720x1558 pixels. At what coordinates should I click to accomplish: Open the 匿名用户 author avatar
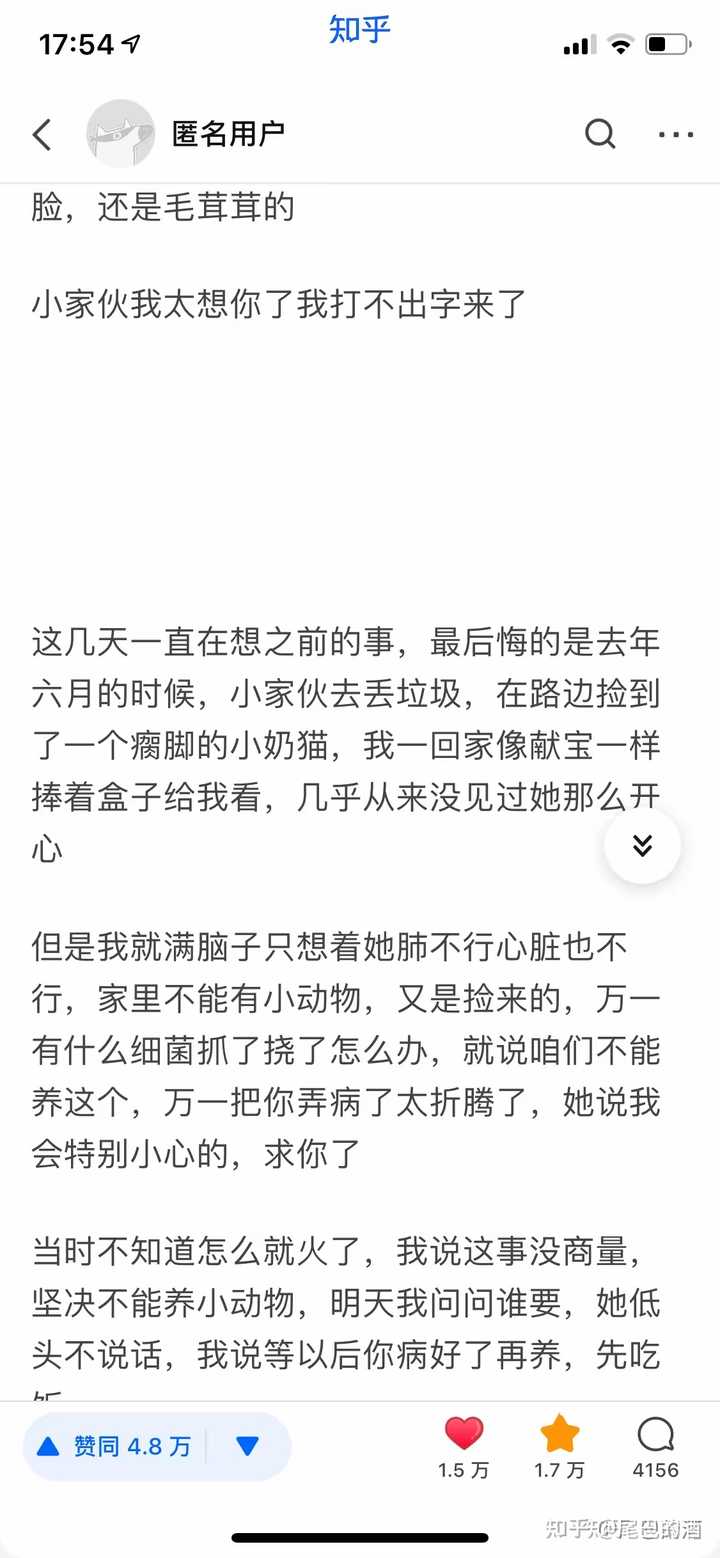click(x=120, y=134)
